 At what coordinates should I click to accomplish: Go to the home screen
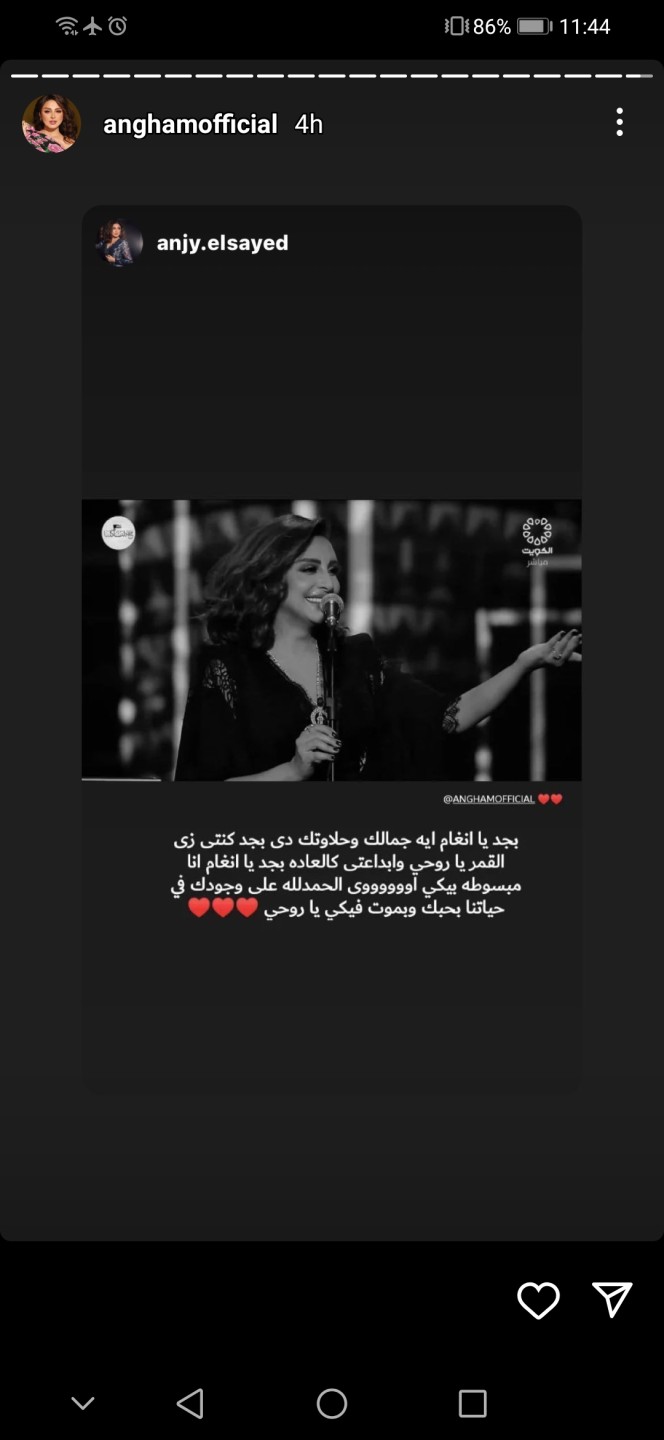pos(332,1403)
